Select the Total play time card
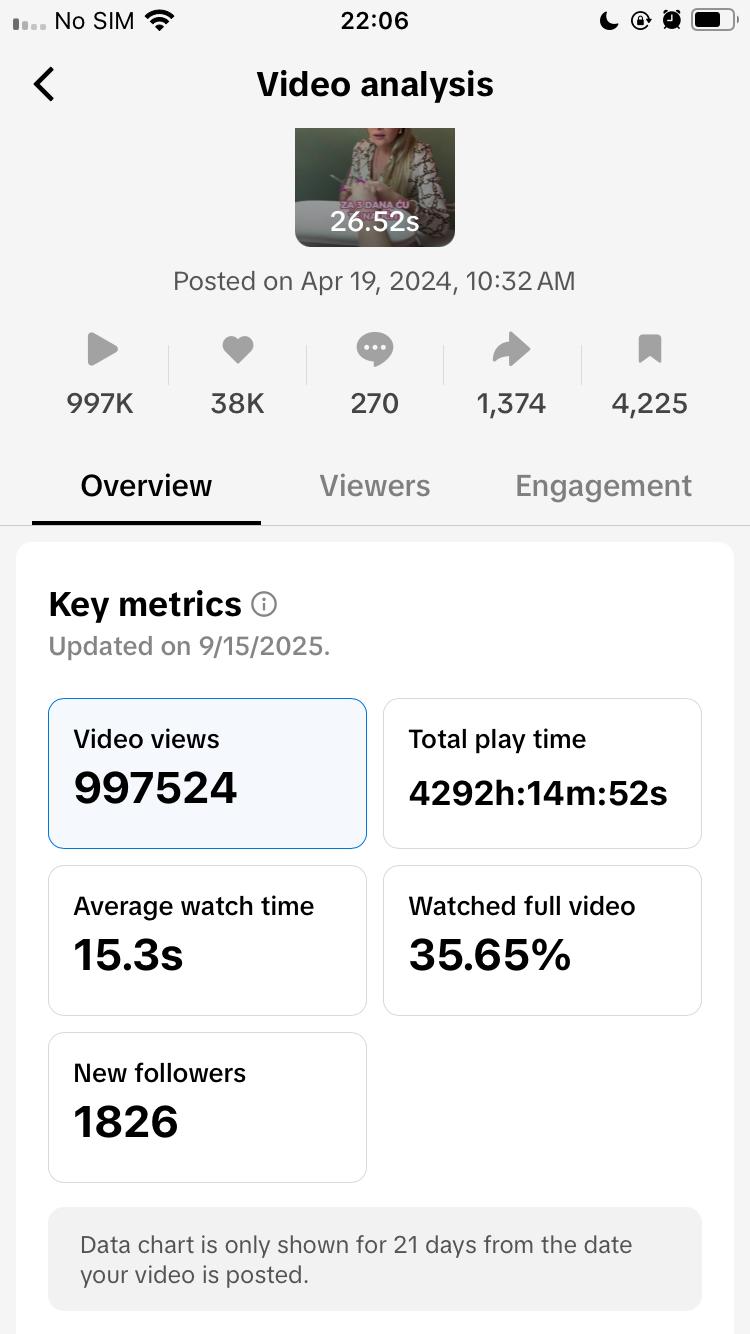Viewport: 750px width, 1334px height. coord(542,773)
